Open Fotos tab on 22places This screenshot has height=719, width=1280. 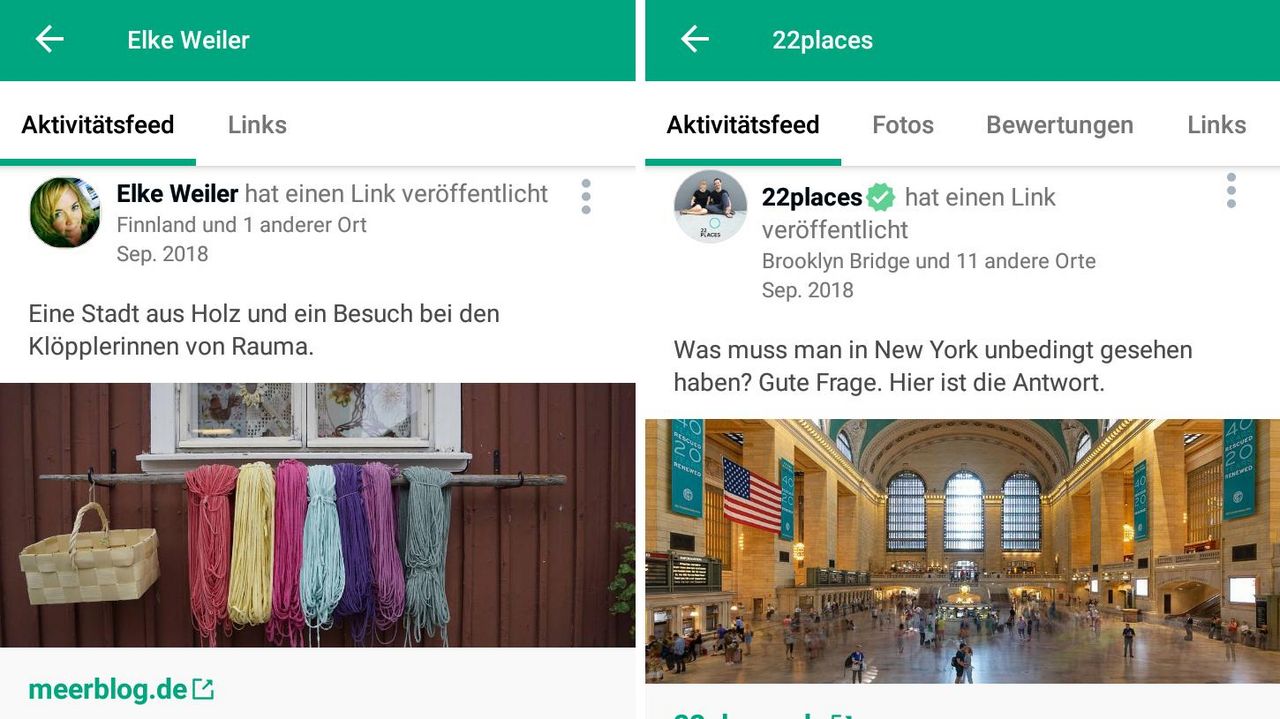click(x=902, y=125)
